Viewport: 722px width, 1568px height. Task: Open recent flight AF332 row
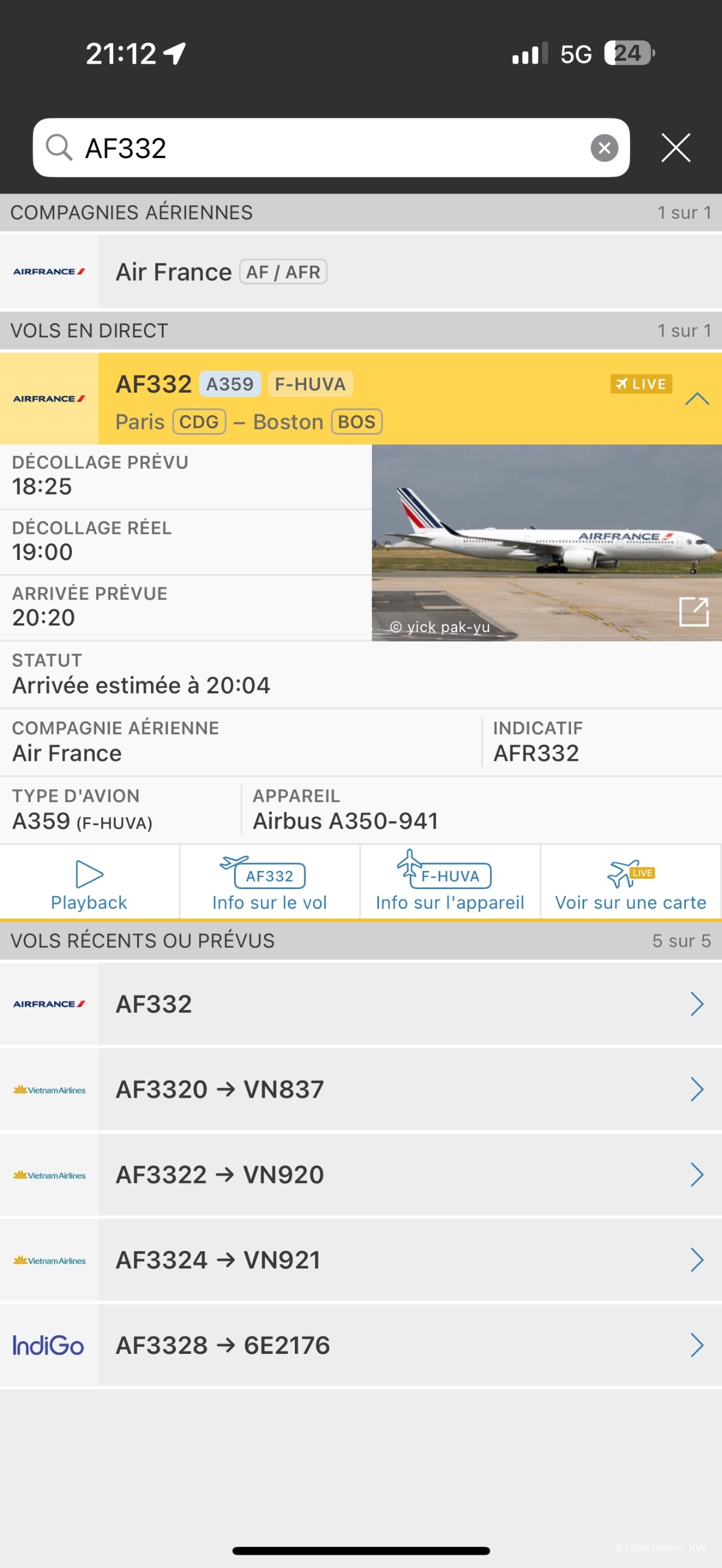(x=360, y=1004)
